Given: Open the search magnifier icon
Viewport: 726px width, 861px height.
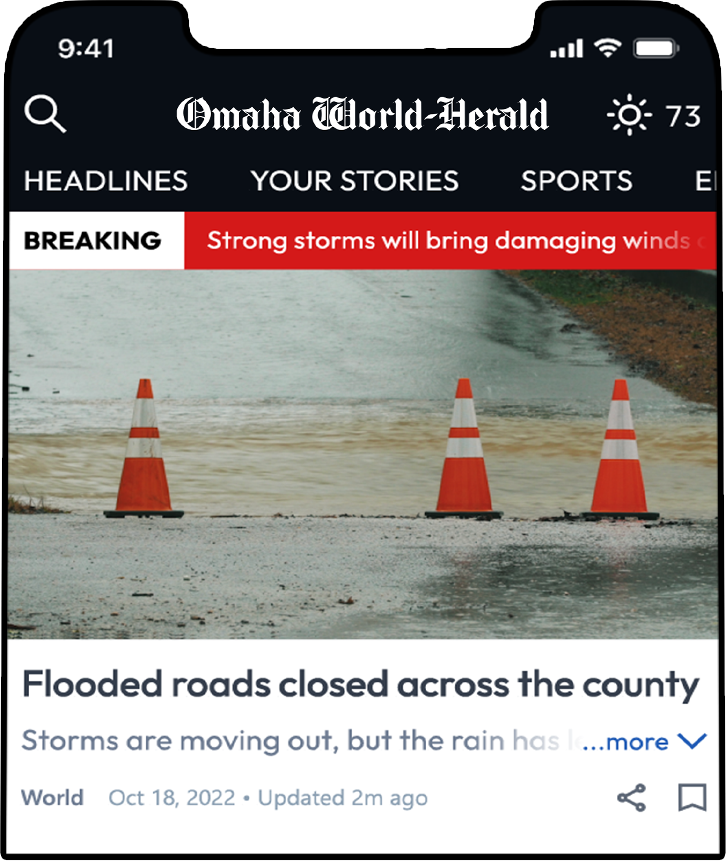Looking at the screenshot, I should coord(45,115).
